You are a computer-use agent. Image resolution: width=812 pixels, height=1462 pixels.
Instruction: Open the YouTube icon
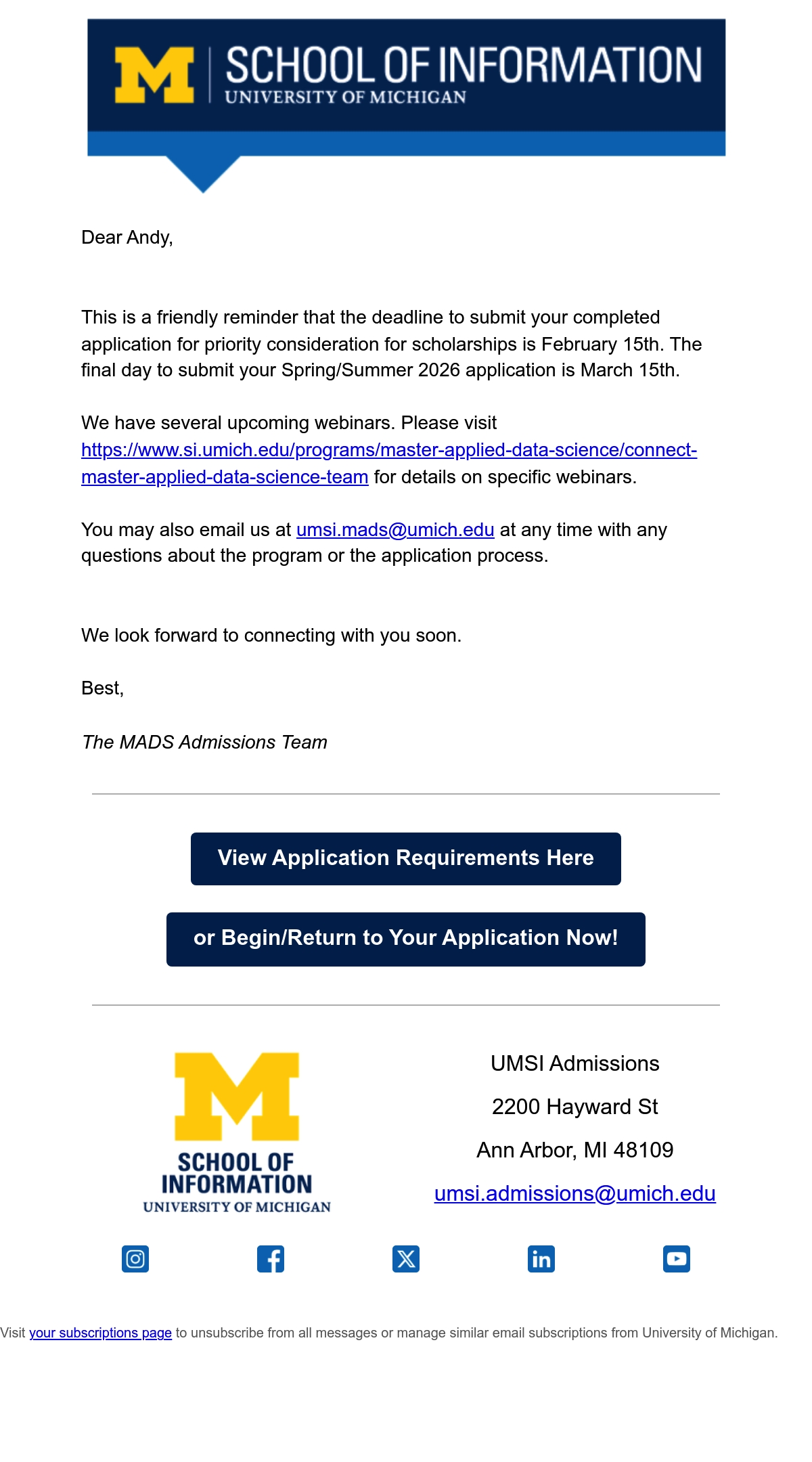(x=677, y=1259)
